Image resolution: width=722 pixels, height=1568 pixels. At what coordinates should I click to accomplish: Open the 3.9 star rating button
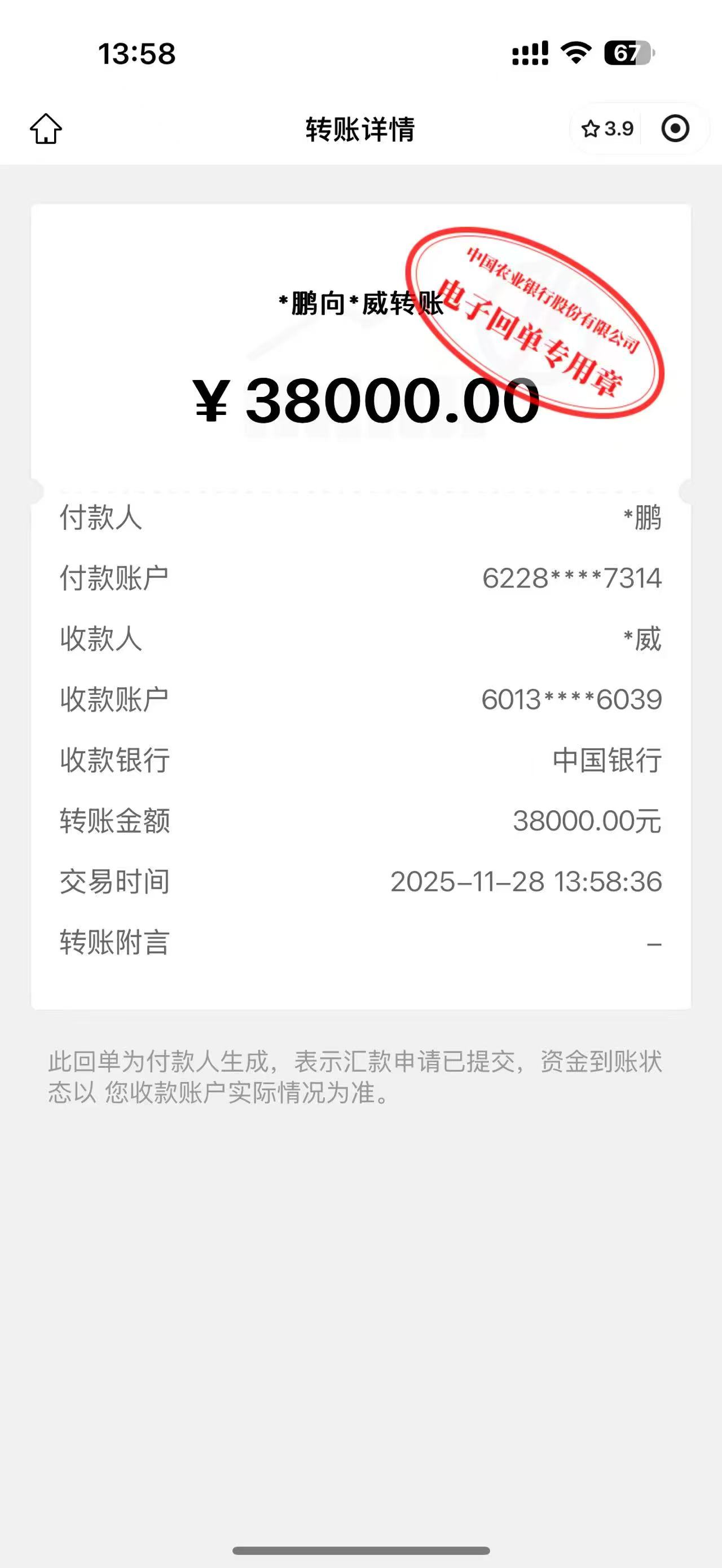pos(607,129)
